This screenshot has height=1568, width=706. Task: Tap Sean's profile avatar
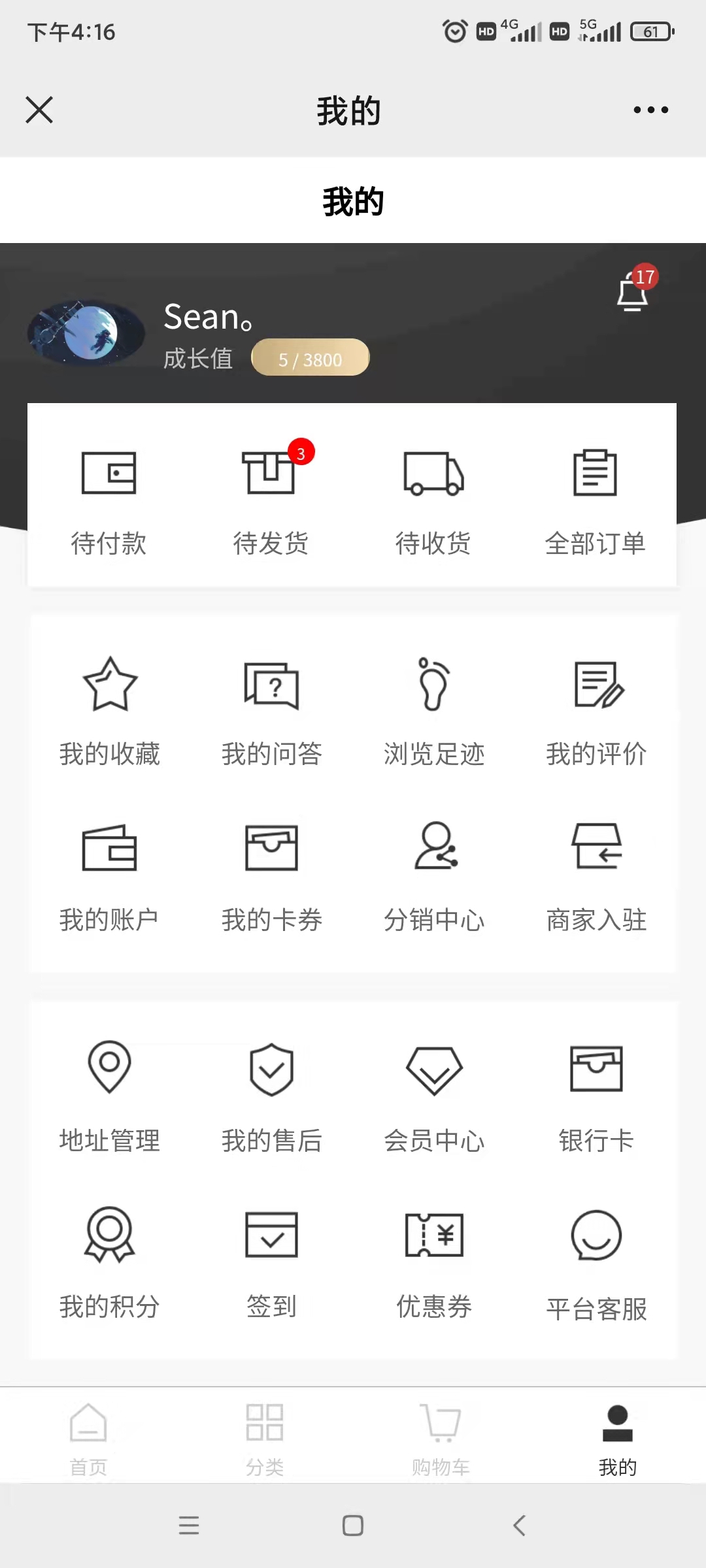[86, 331]
